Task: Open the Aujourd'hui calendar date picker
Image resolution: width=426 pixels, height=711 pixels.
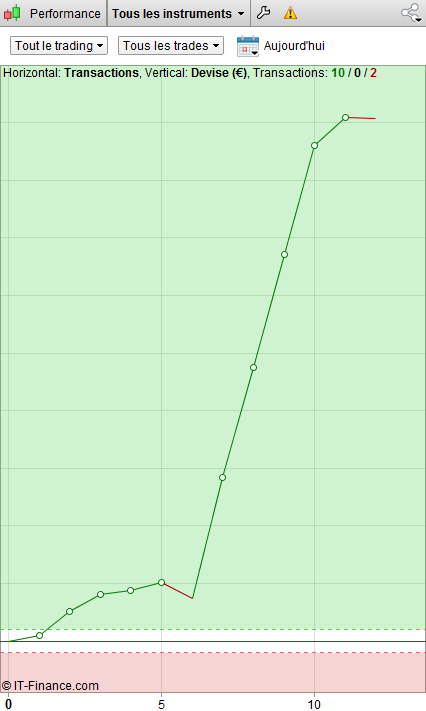Action: 248,46
